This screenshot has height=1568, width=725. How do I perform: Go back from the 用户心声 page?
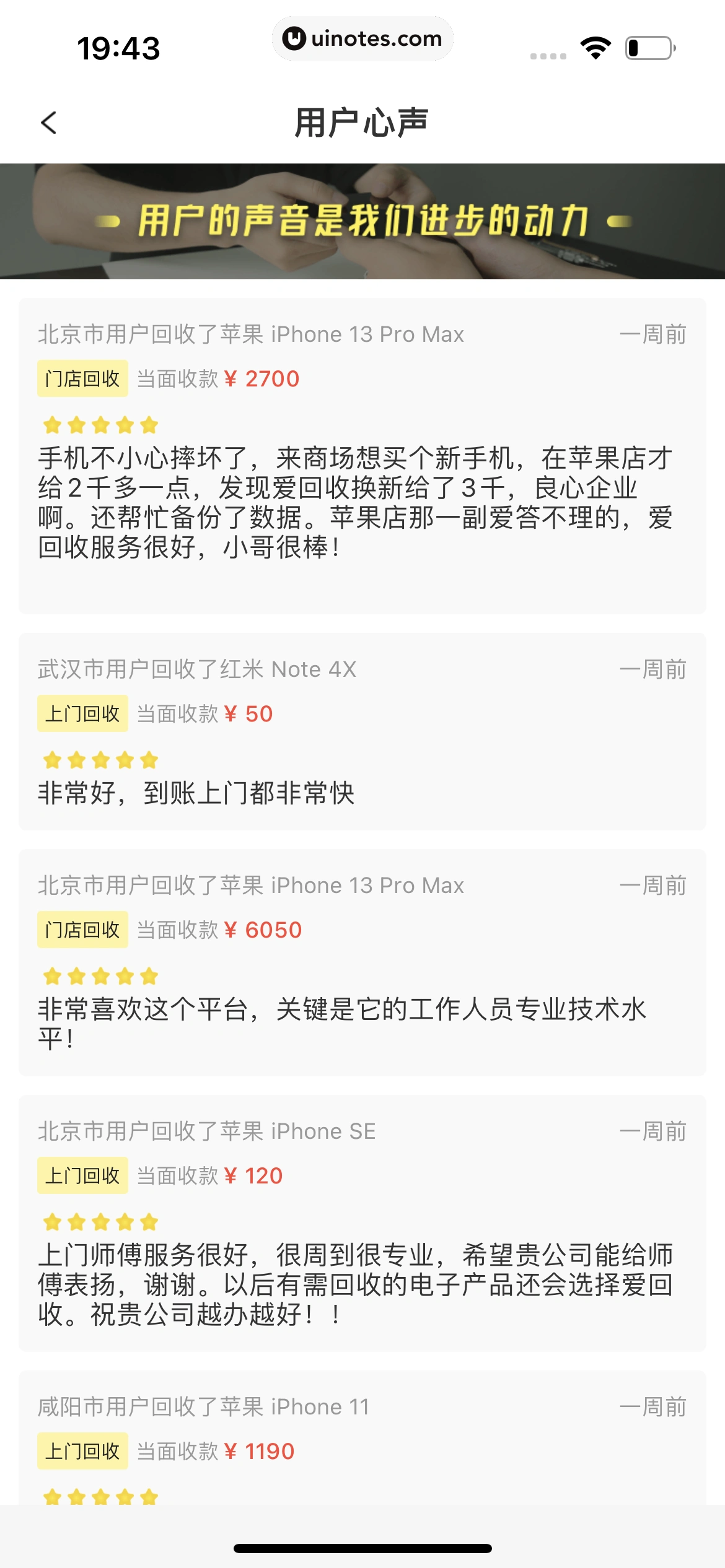pos(48,123)
